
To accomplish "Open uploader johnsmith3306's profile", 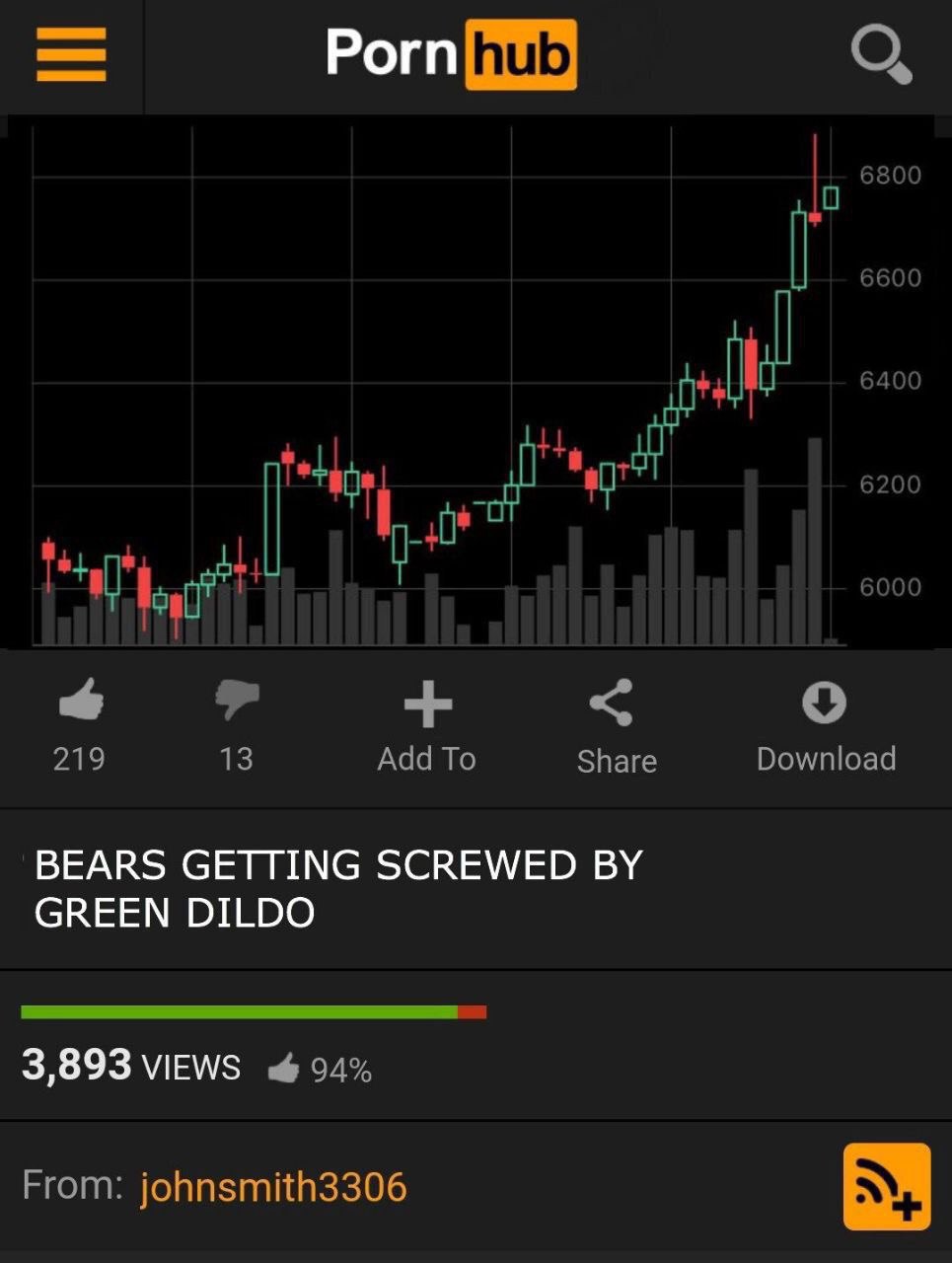I will [x=273, y=1186].
